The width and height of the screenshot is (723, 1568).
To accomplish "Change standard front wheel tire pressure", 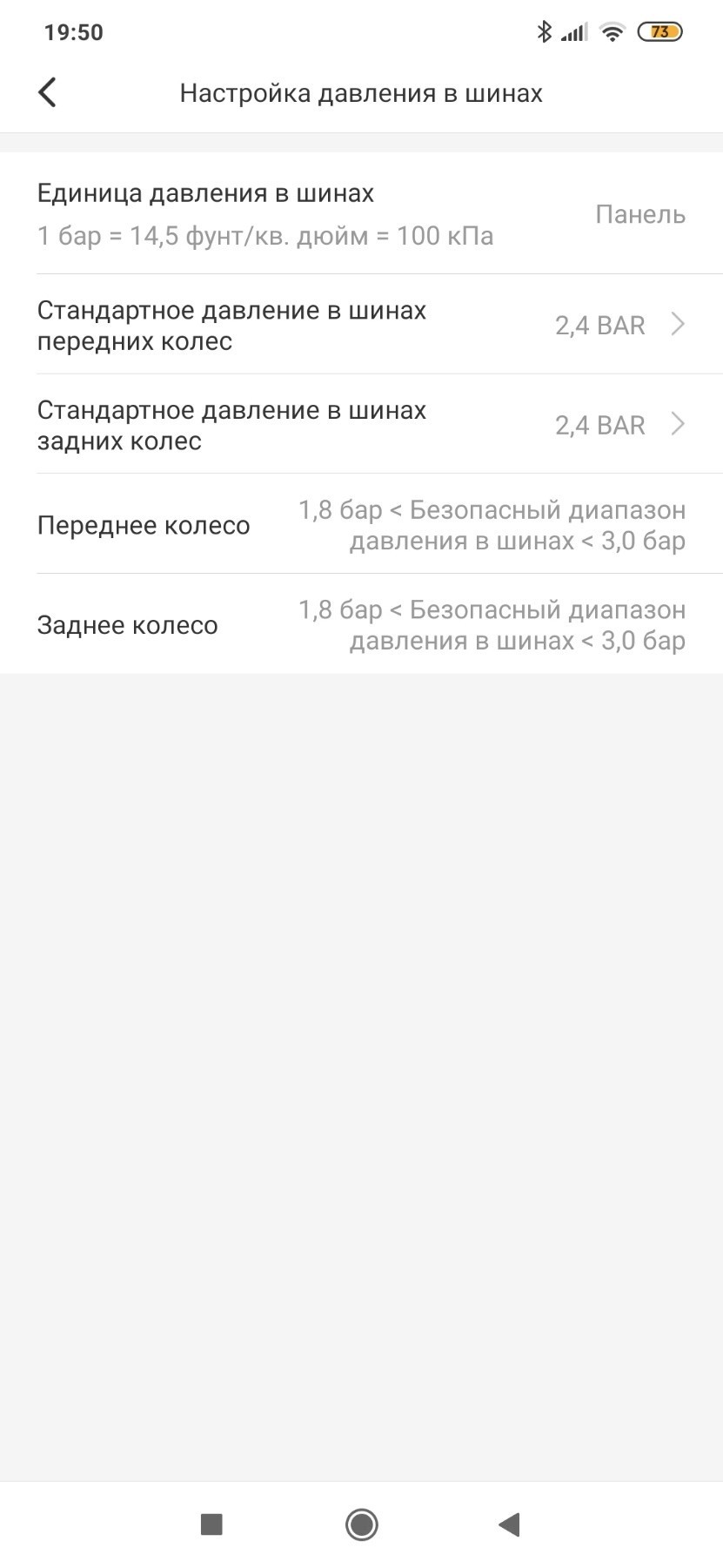I will pos(361,325).
